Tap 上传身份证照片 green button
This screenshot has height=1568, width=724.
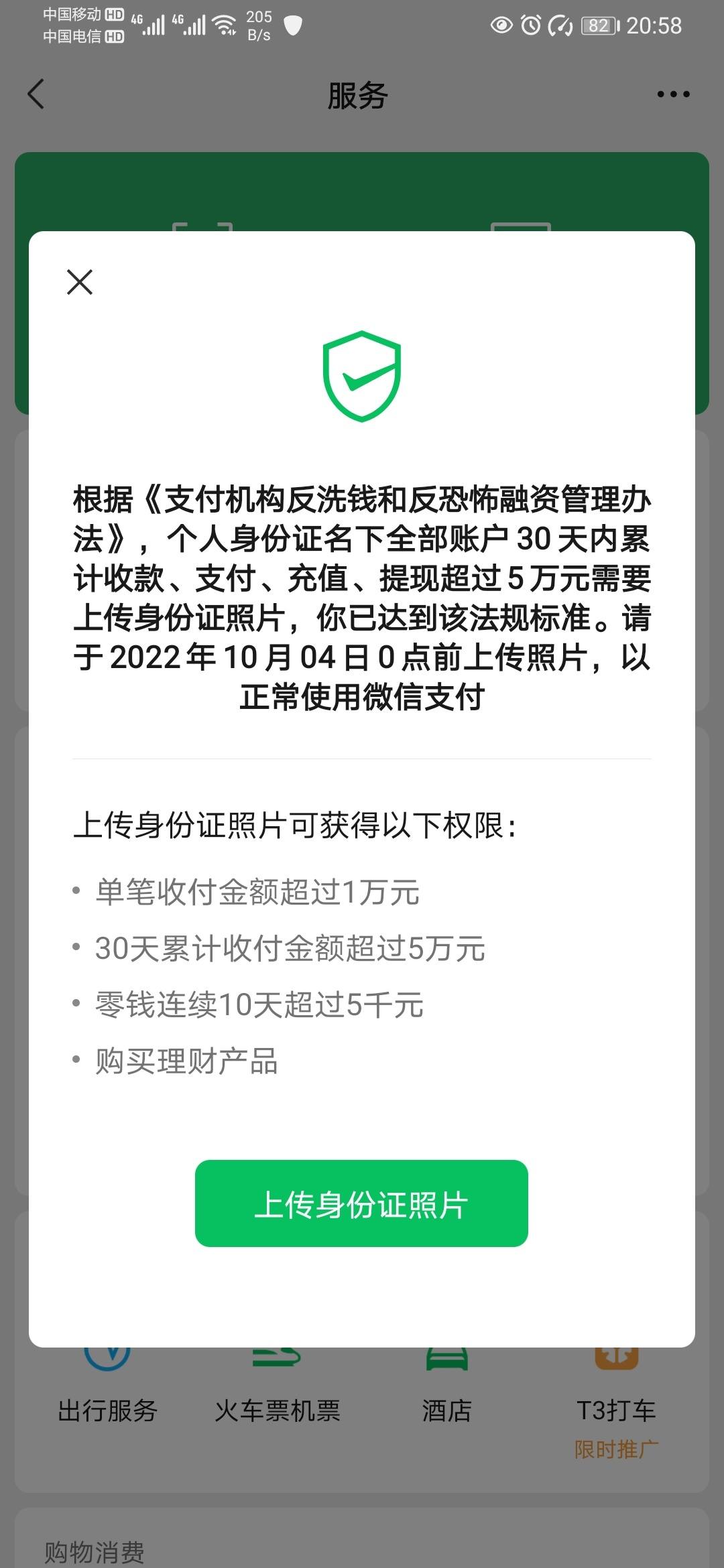tap(361, 1203)
